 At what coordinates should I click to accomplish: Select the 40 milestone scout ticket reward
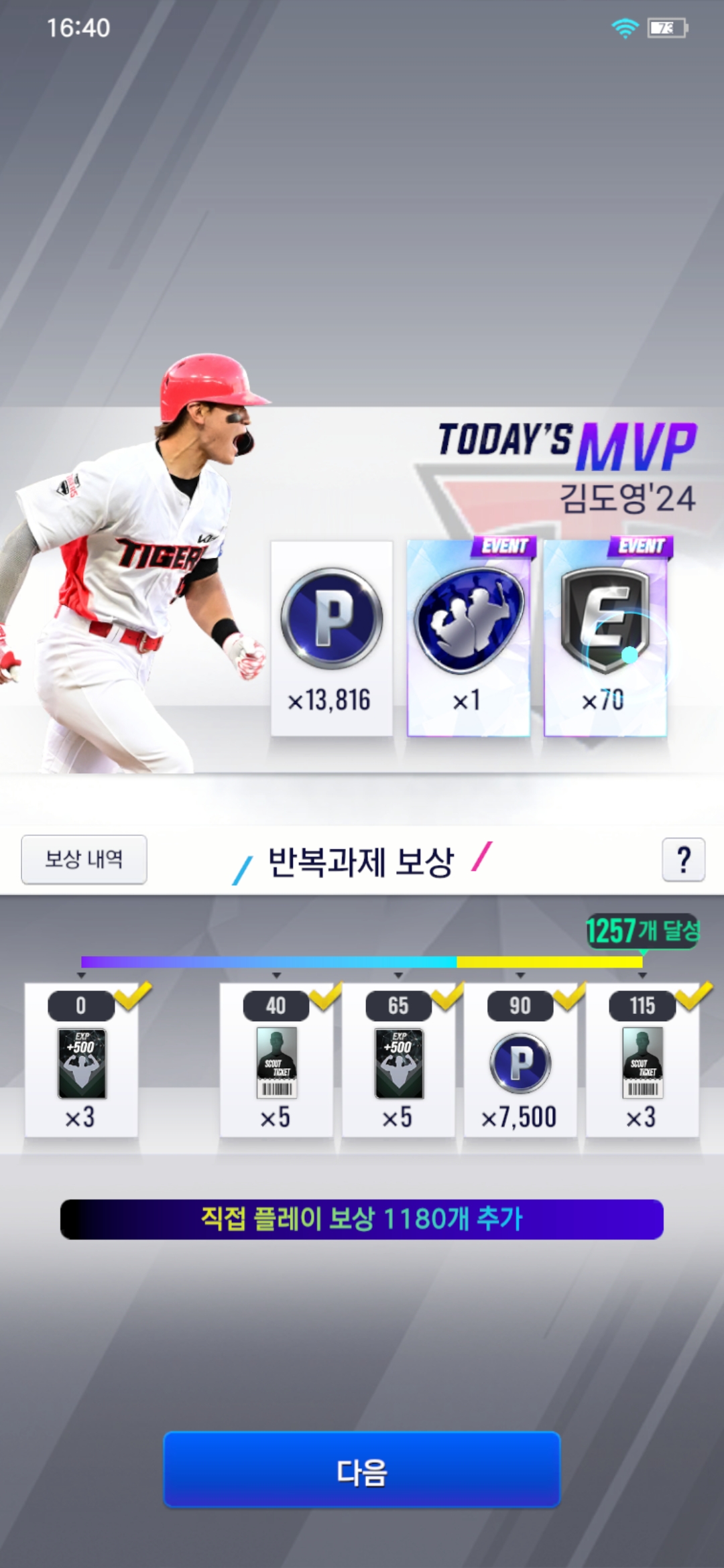click(x=276, y=1062)
